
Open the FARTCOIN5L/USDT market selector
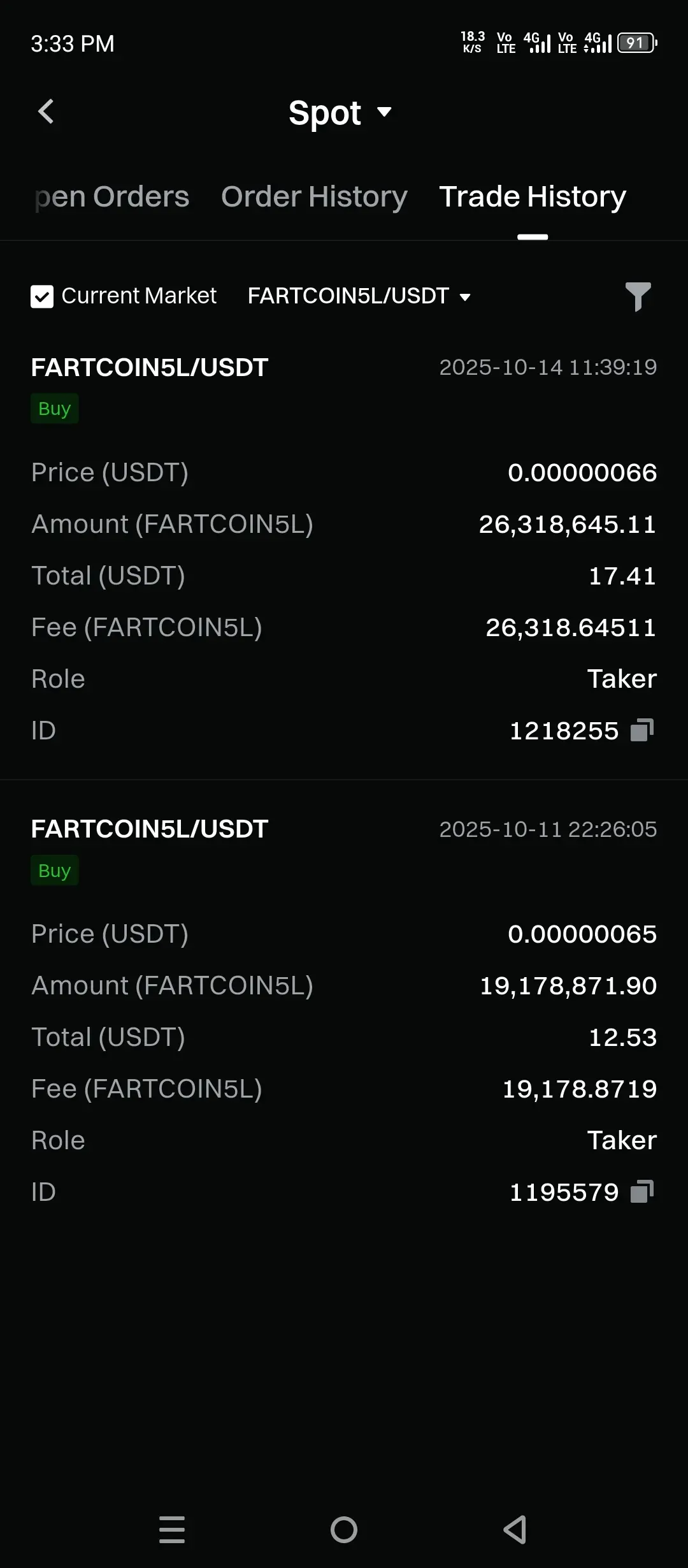[x=359, y=296]
